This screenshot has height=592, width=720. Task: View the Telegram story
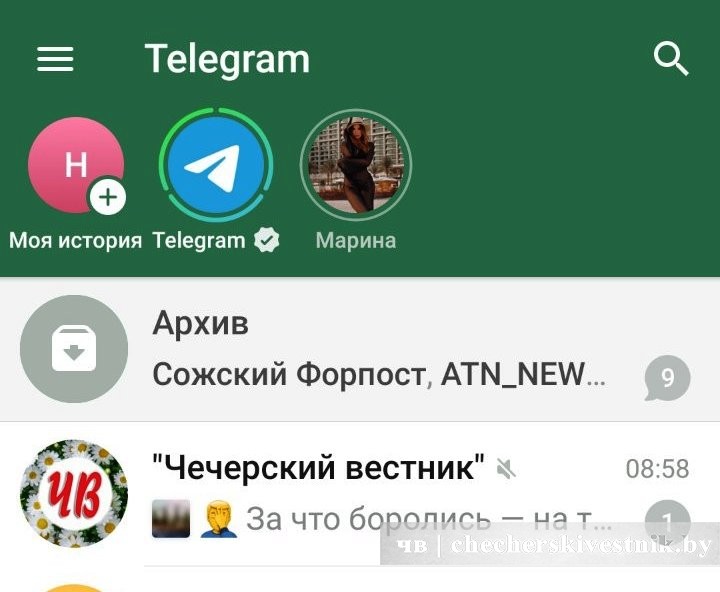click(216, 166)
